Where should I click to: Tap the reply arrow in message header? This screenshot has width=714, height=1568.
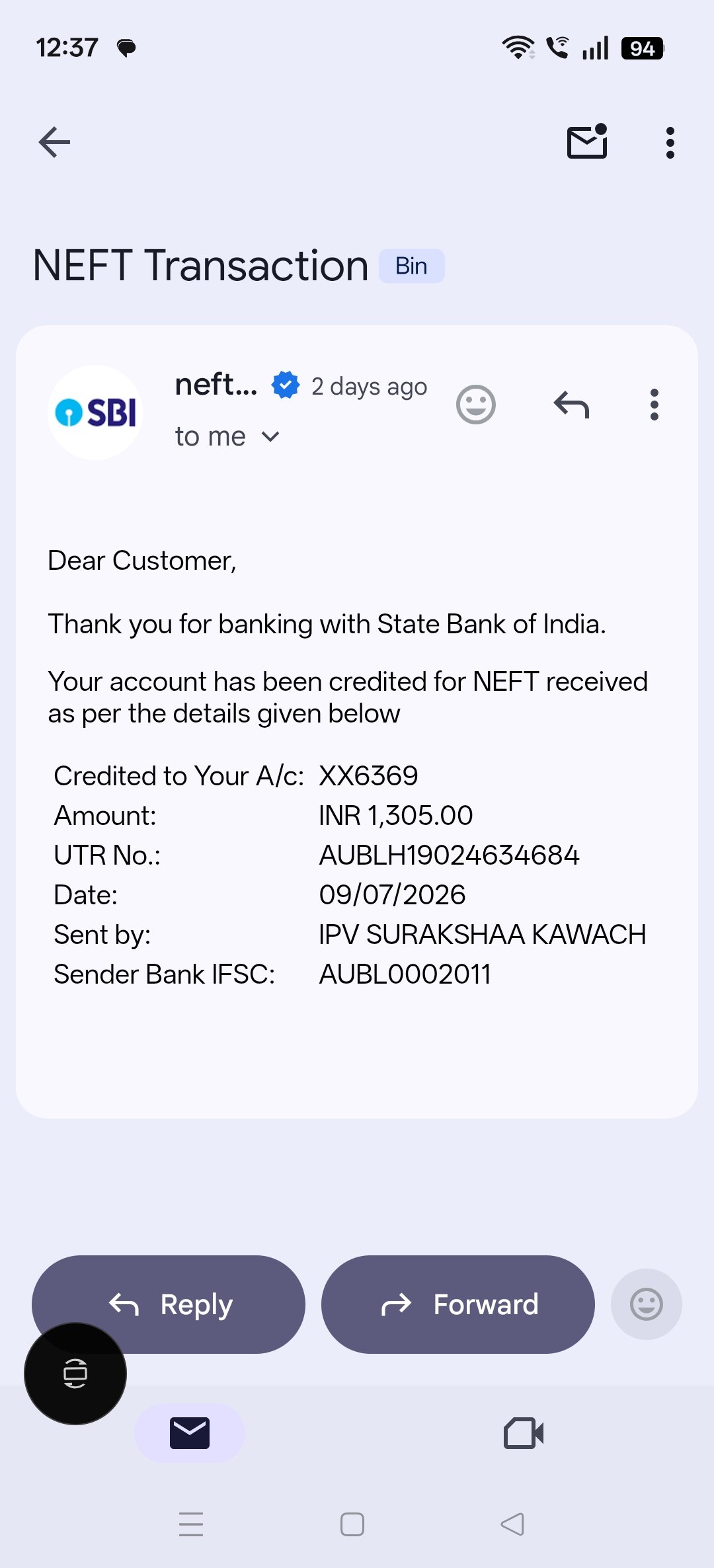coord(571,405)
